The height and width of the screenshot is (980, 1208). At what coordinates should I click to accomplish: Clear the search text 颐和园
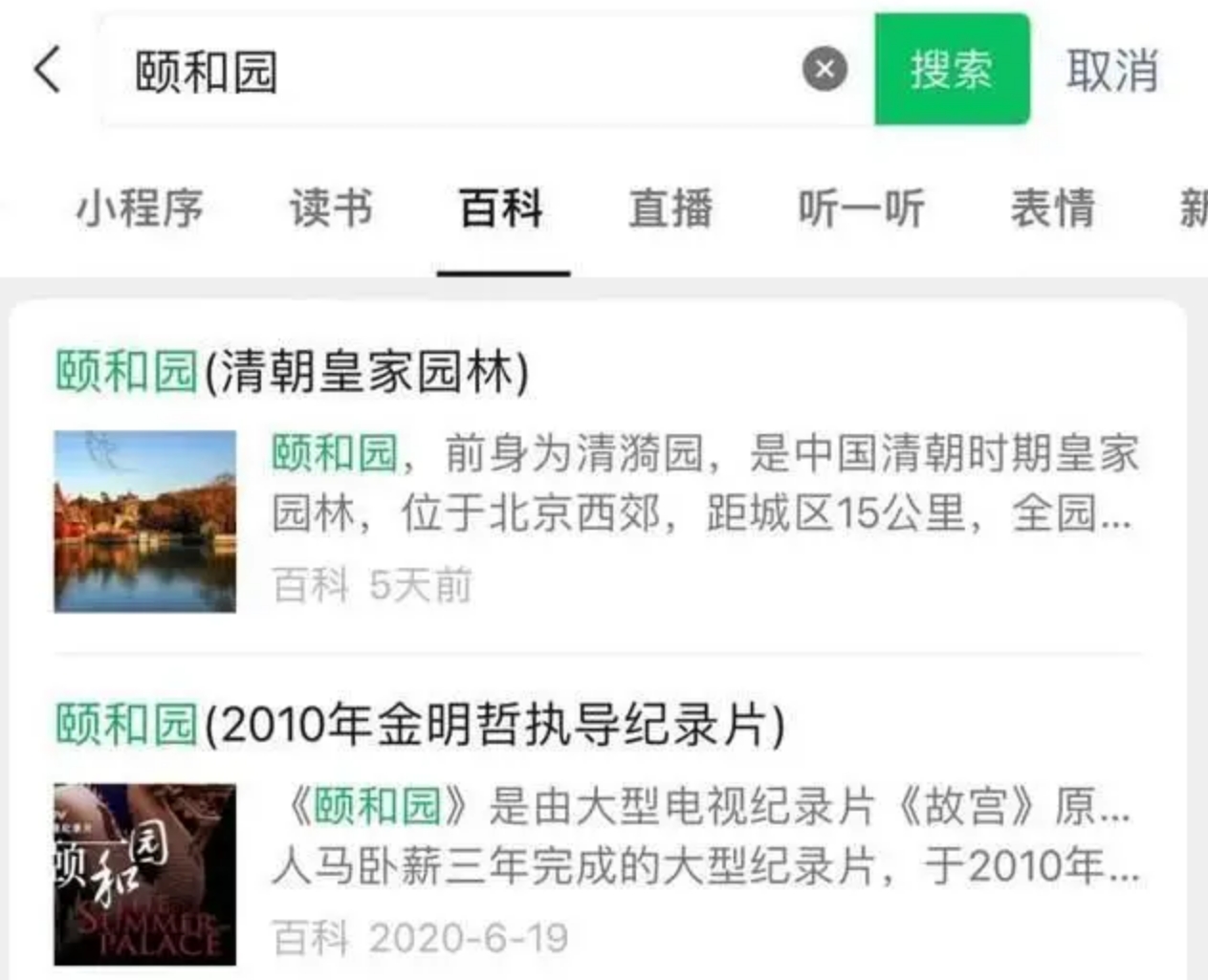[x=824, y=70]
